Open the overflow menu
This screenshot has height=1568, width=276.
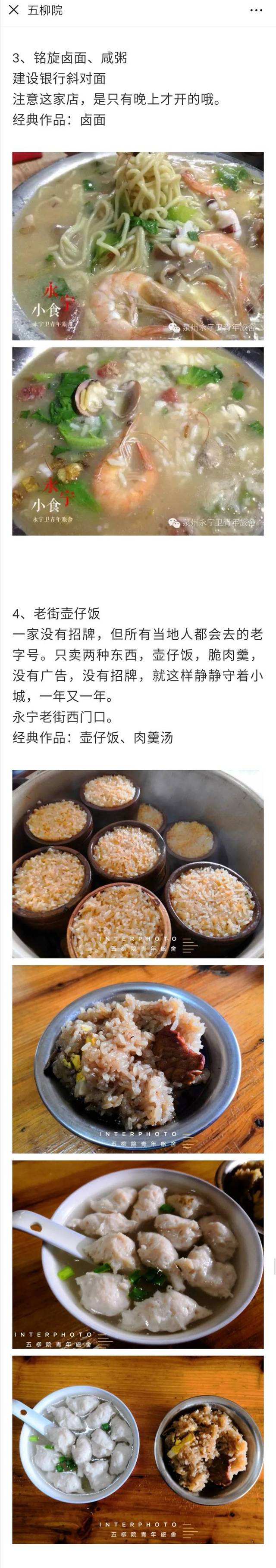point(257,10)
